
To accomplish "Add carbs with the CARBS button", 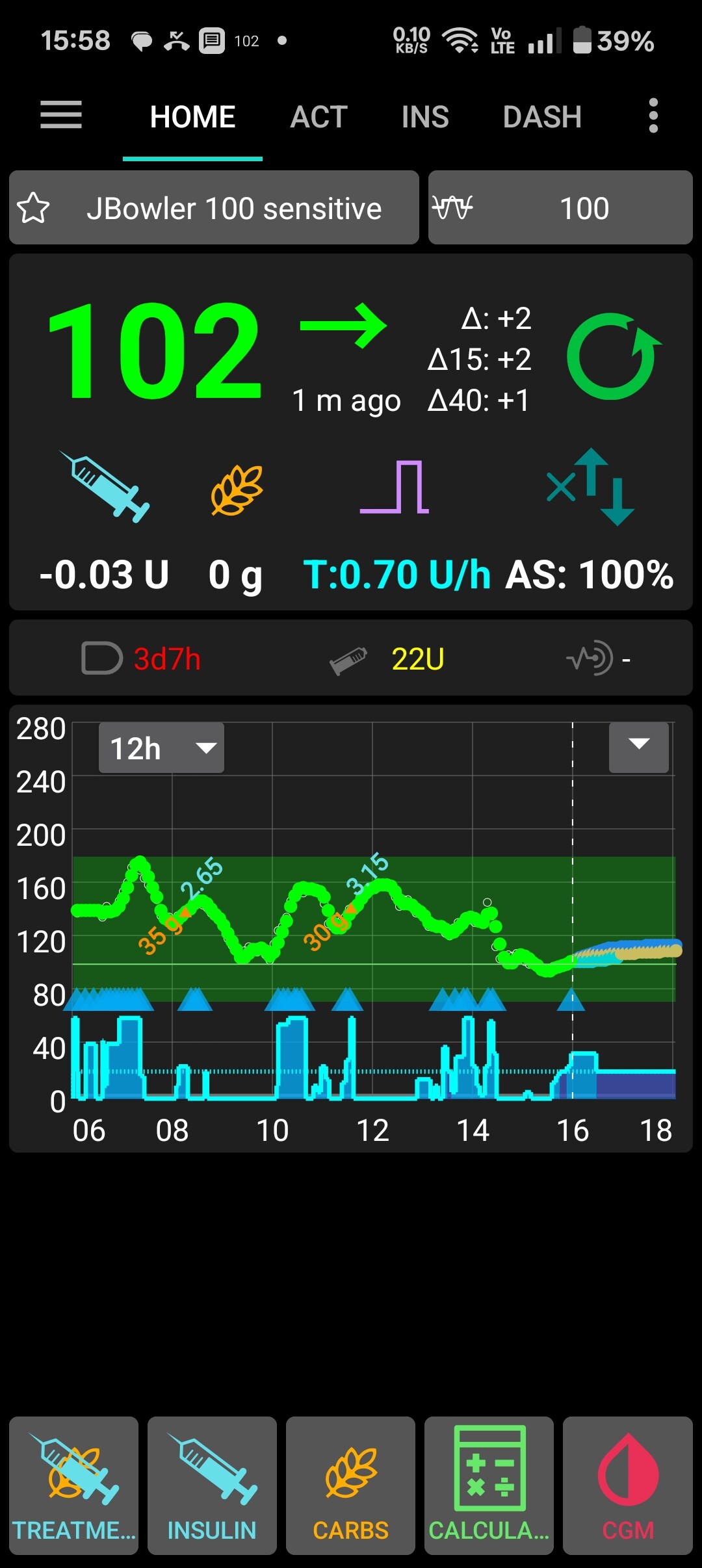I will point(350,1485).
